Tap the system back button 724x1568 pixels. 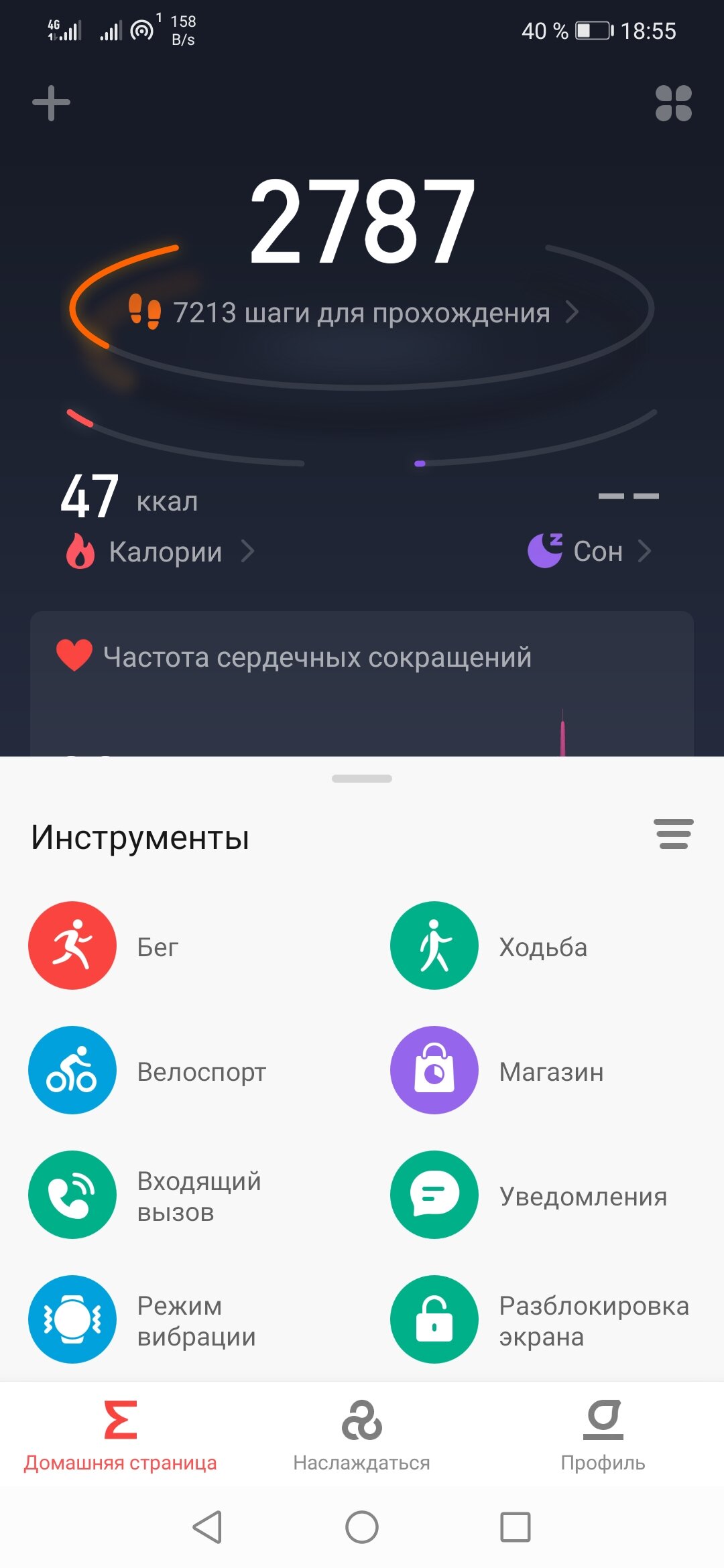point(207,1527)
